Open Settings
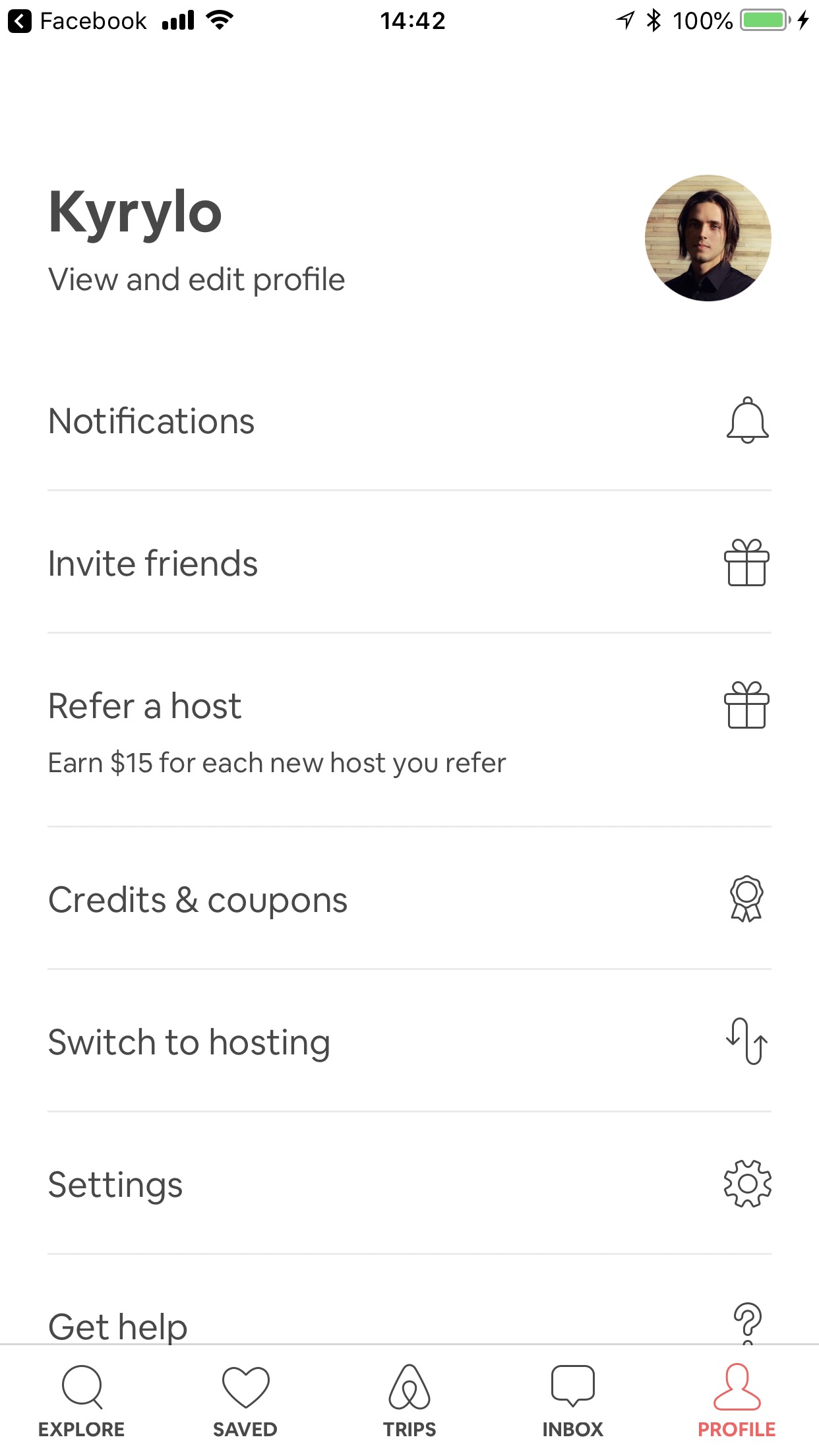 click(409, 1185)
